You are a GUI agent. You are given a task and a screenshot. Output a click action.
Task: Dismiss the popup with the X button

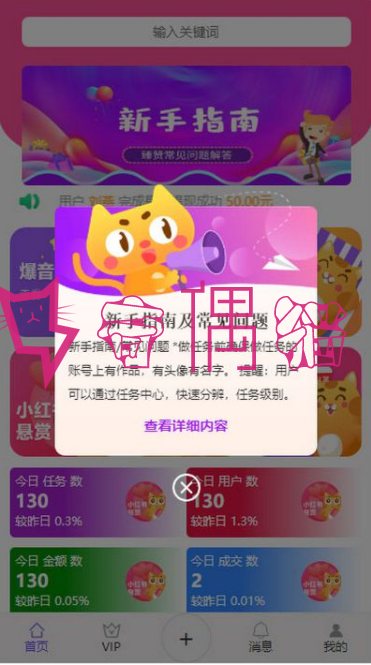pos(186,487)
